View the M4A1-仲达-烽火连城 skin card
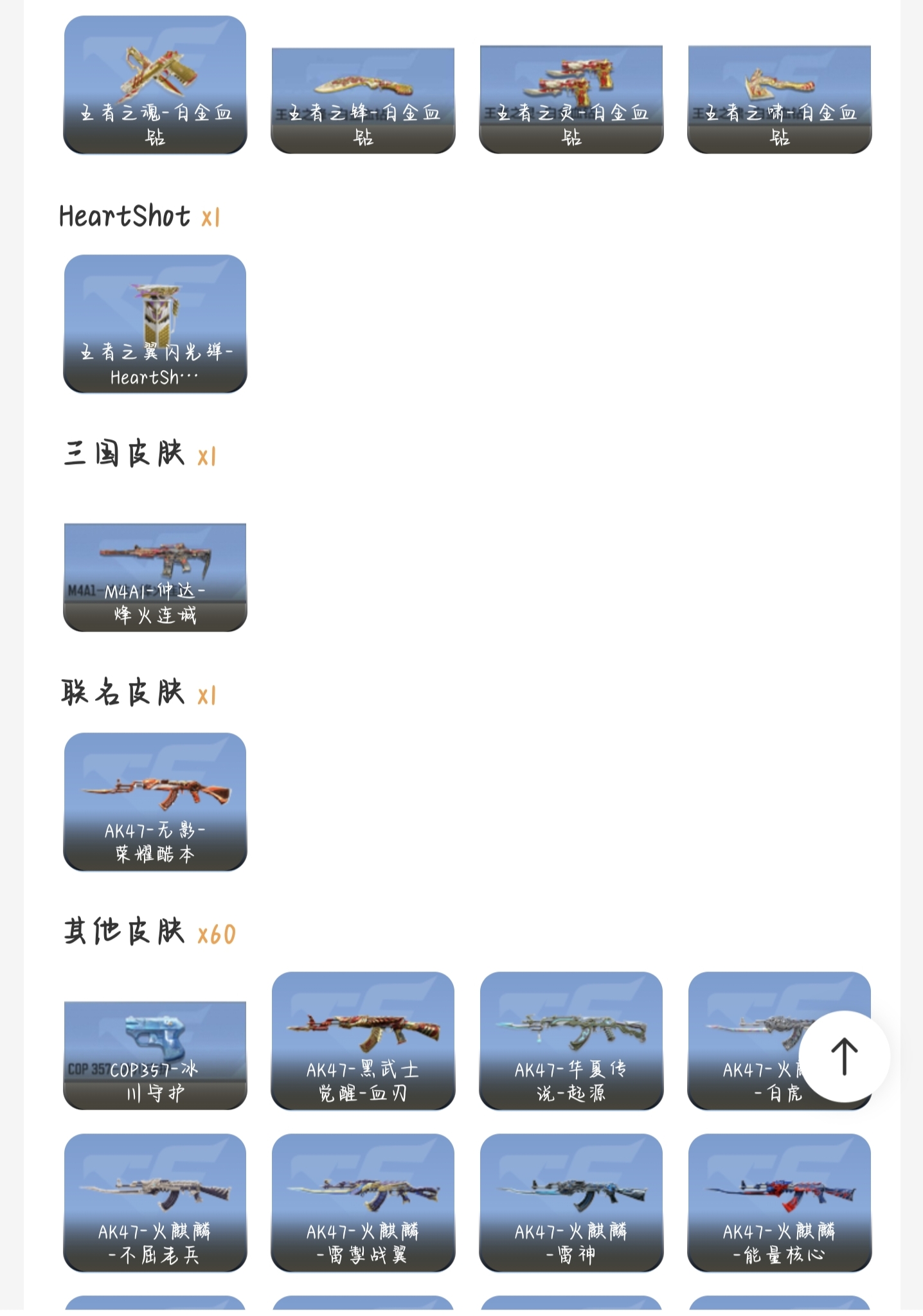Screen dimensions: 923x1316 pyautogui.click(x=155, y=577)
